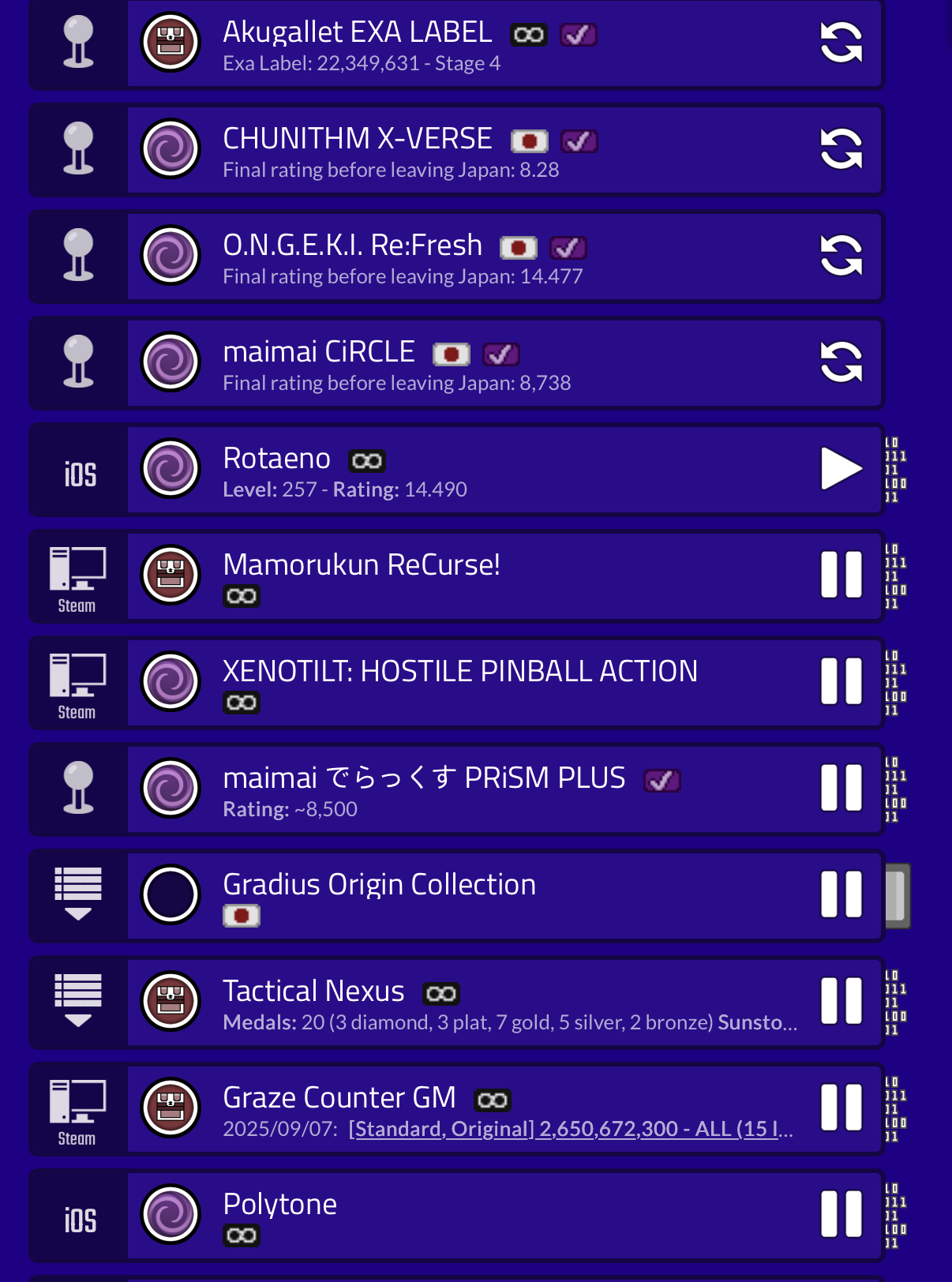Open the Akugallet EXA LABEL entry
Image resolution: width=952 pixels, height=1282 pixels.
tap(357, 33)
